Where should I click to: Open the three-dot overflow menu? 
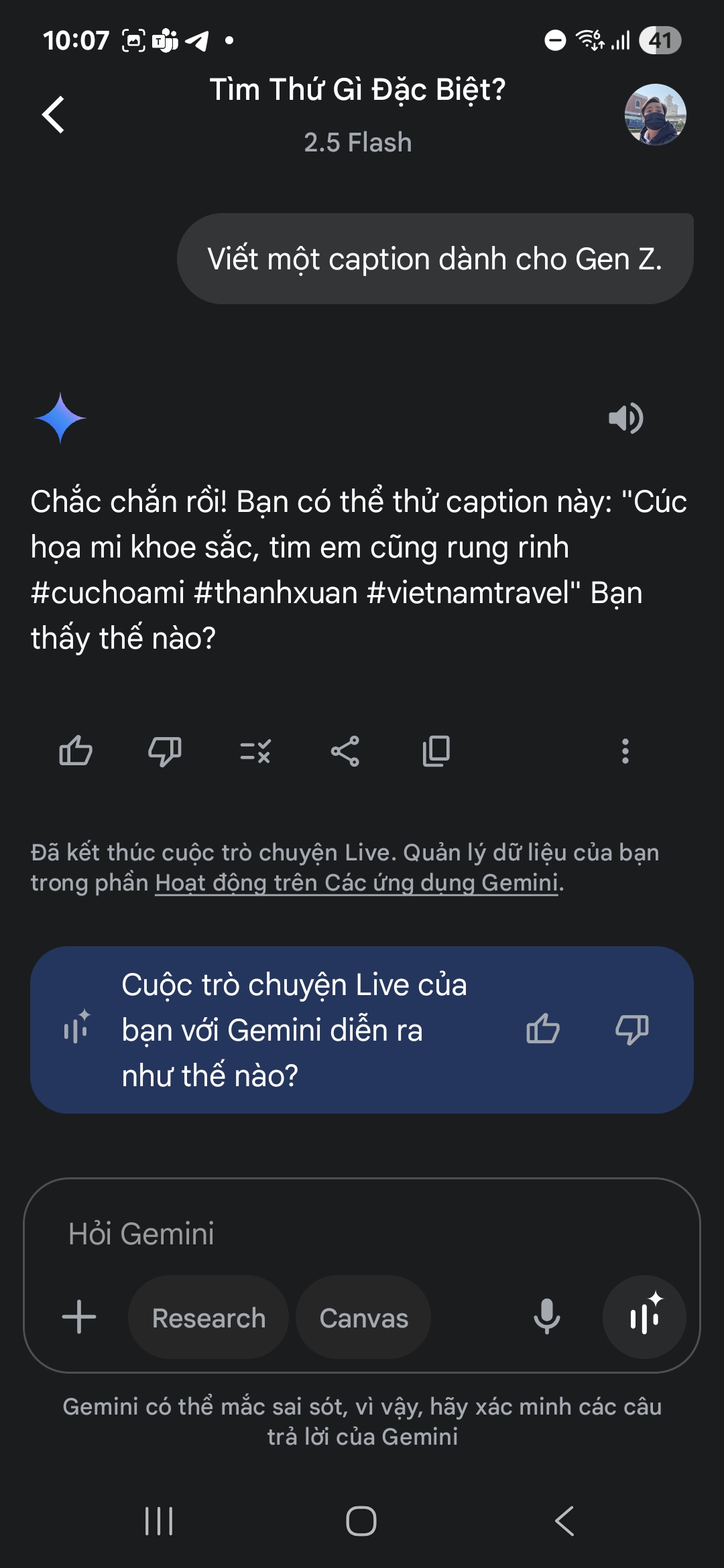(x=625, y=752)
